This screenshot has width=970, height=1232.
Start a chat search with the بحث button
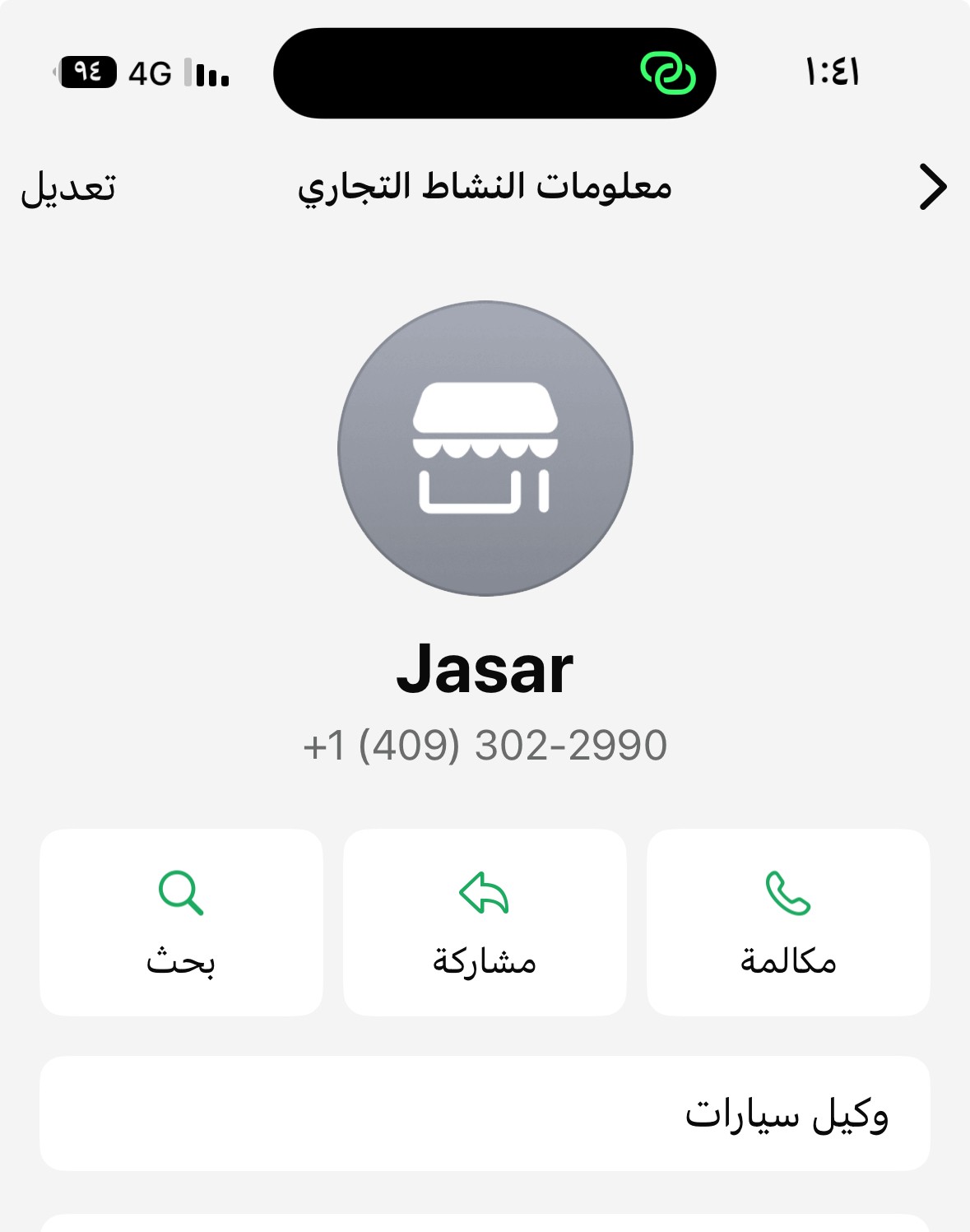(181, 922)
